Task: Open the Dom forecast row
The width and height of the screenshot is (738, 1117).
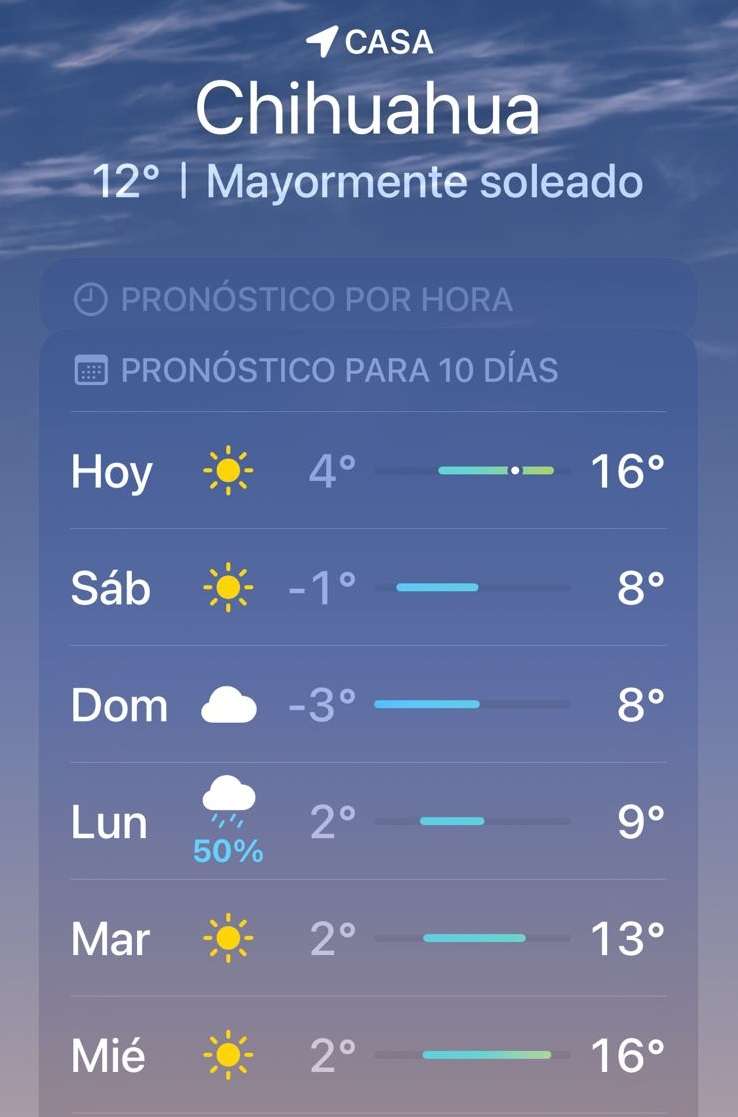Action: 368,705
